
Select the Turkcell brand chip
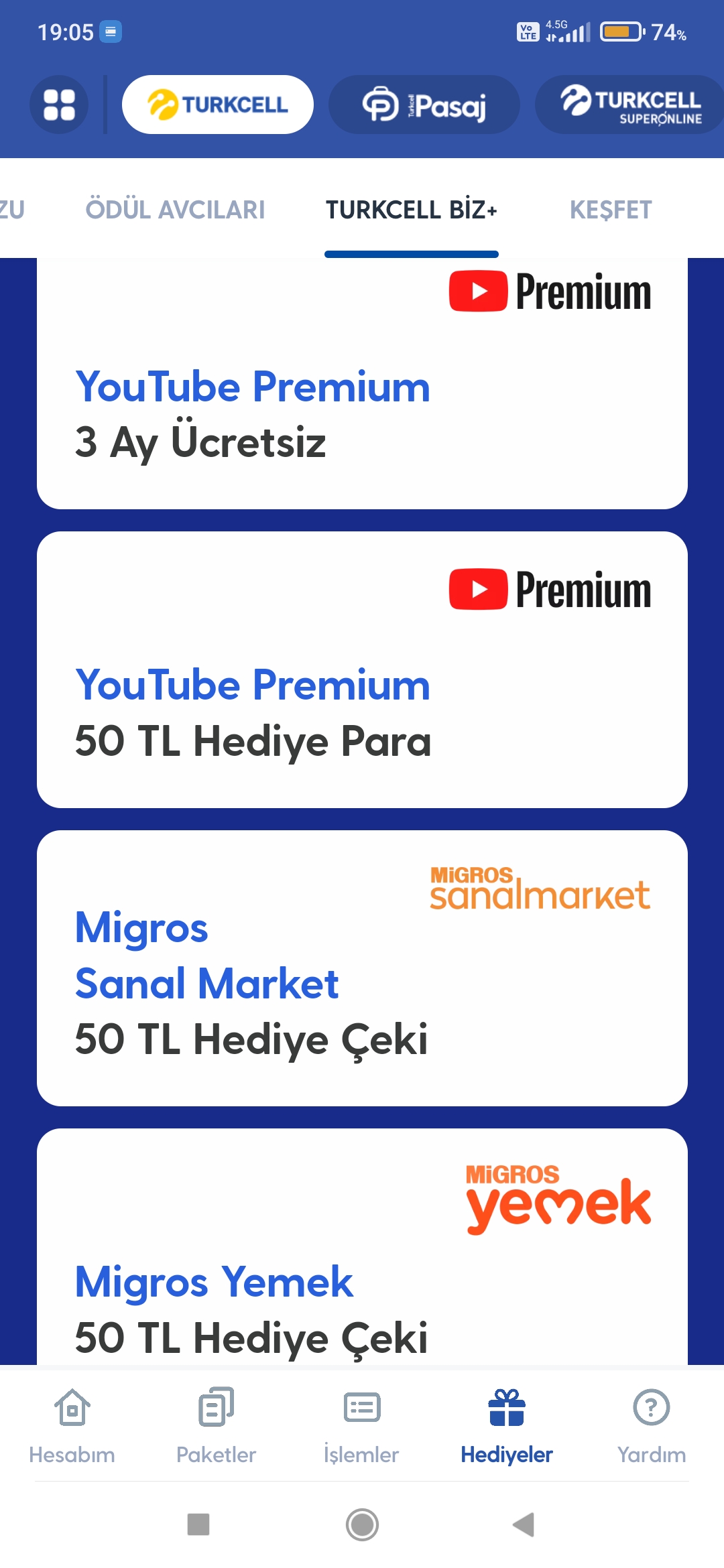click(x=218, y=105)
